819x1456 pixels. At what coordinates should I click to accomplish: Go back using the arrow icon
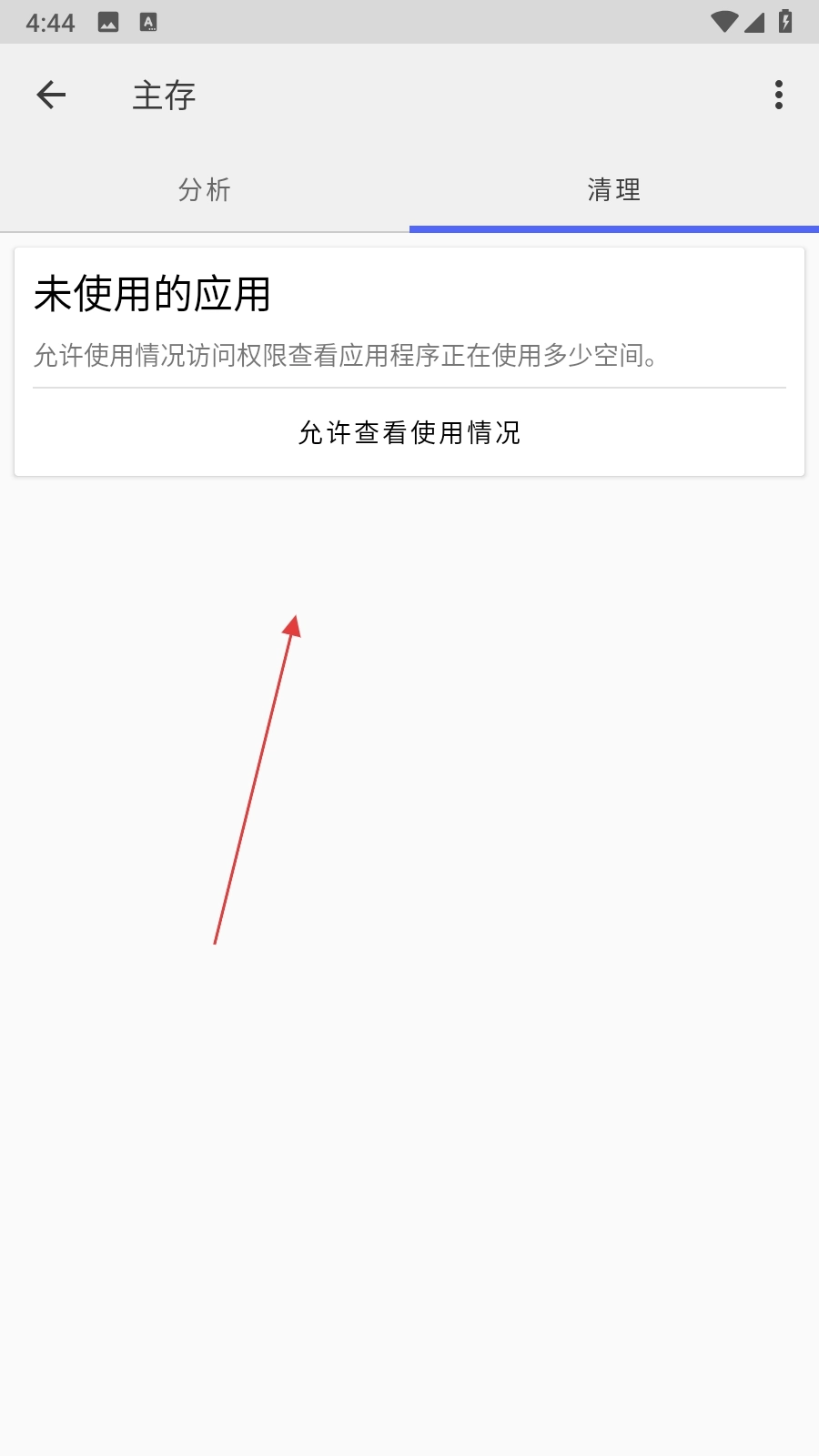[51, 95]
